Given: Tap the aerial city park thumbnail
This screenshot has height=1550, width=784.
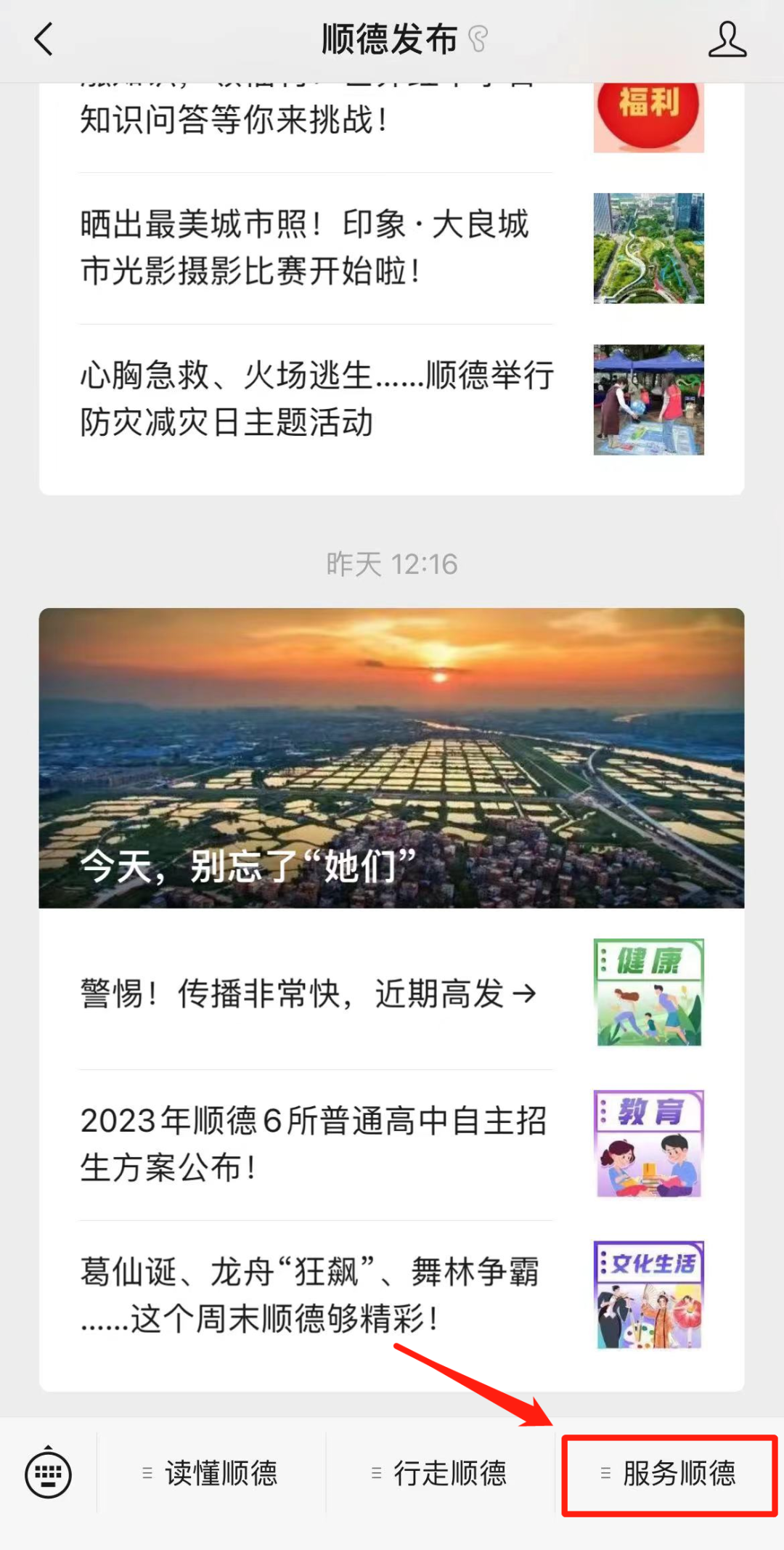Looking at the screenshot, I should pyautogui.click(x=648, y=248).
